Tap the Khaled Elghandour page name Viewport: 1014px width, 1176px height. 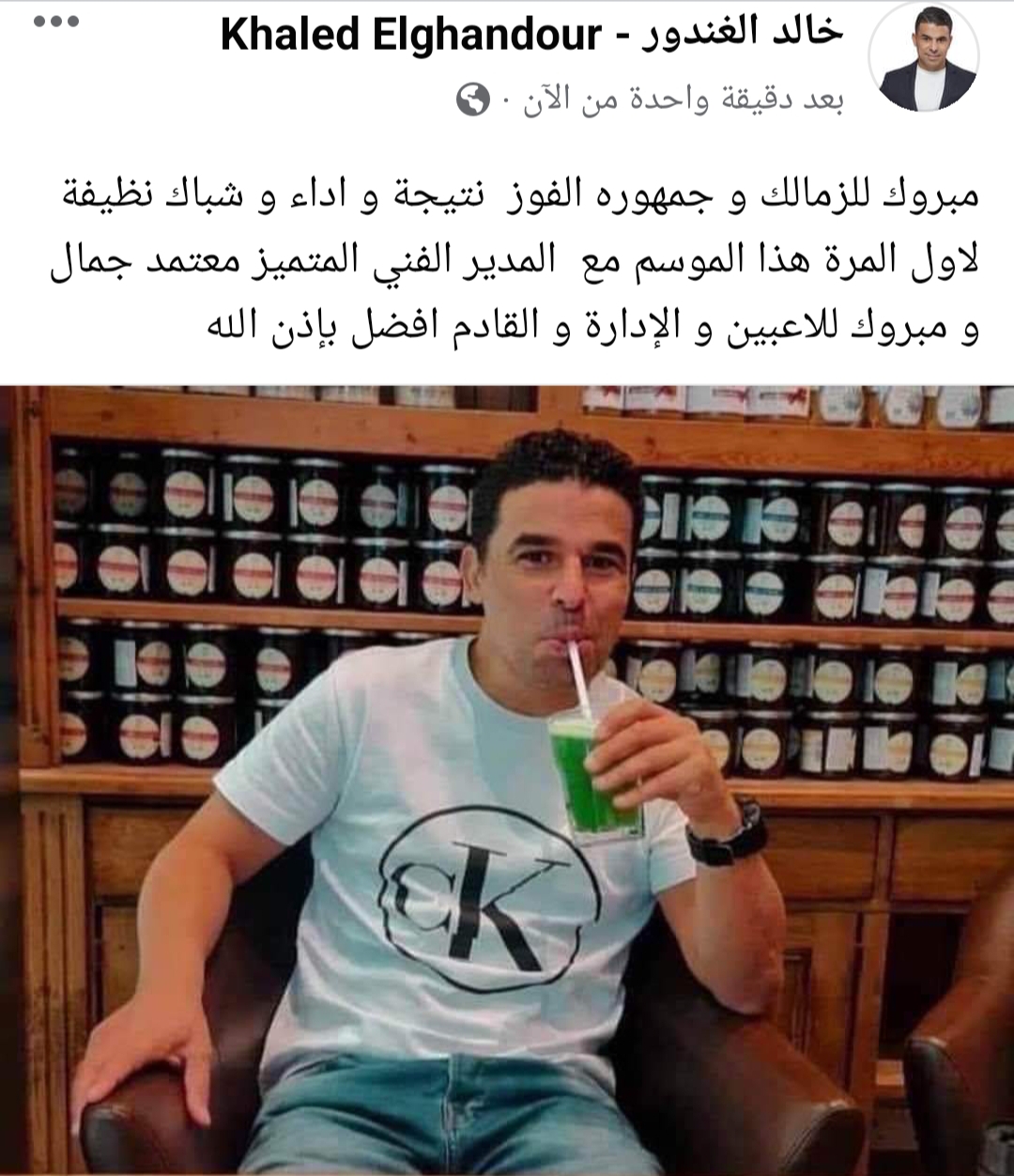click(531, 36)
